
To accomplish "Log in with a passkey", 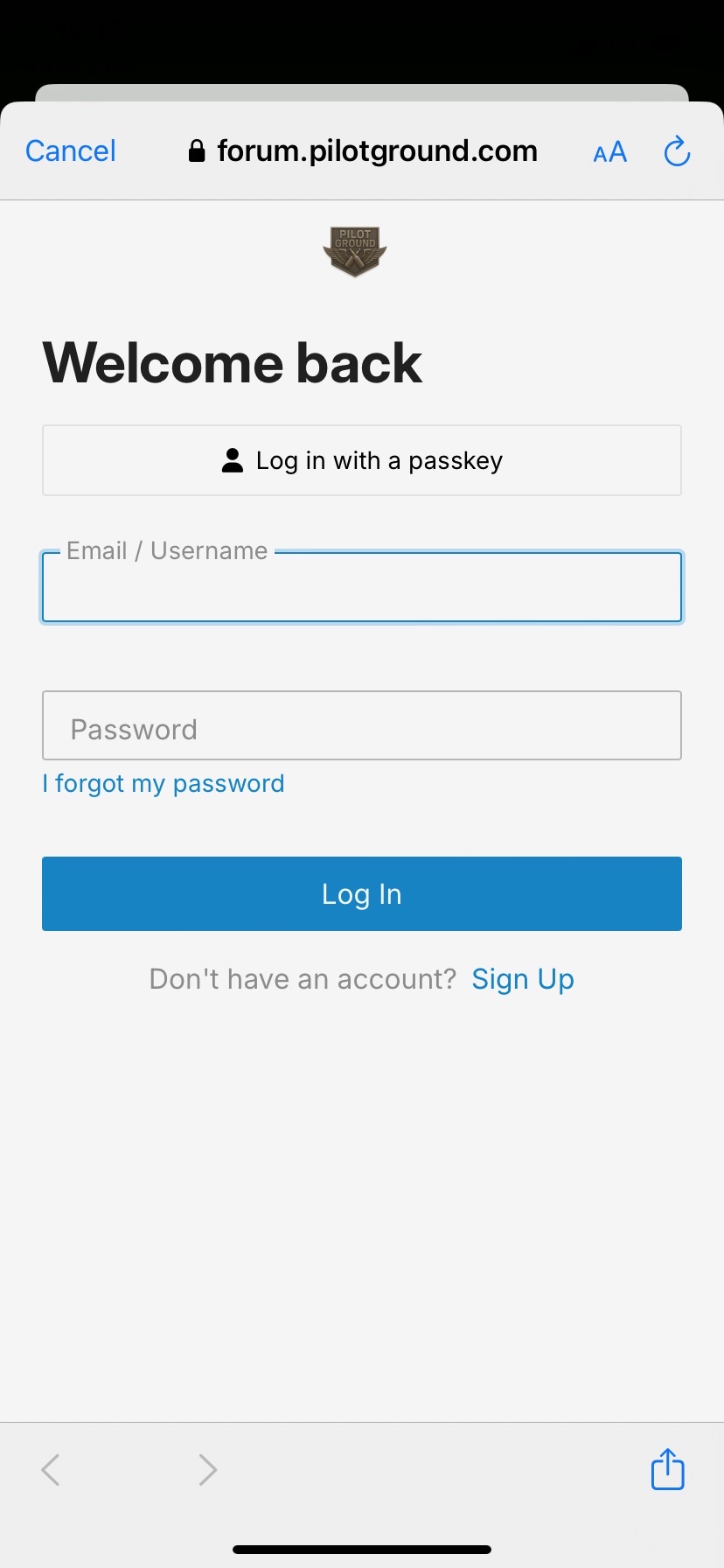I will (x=362, y=460).
